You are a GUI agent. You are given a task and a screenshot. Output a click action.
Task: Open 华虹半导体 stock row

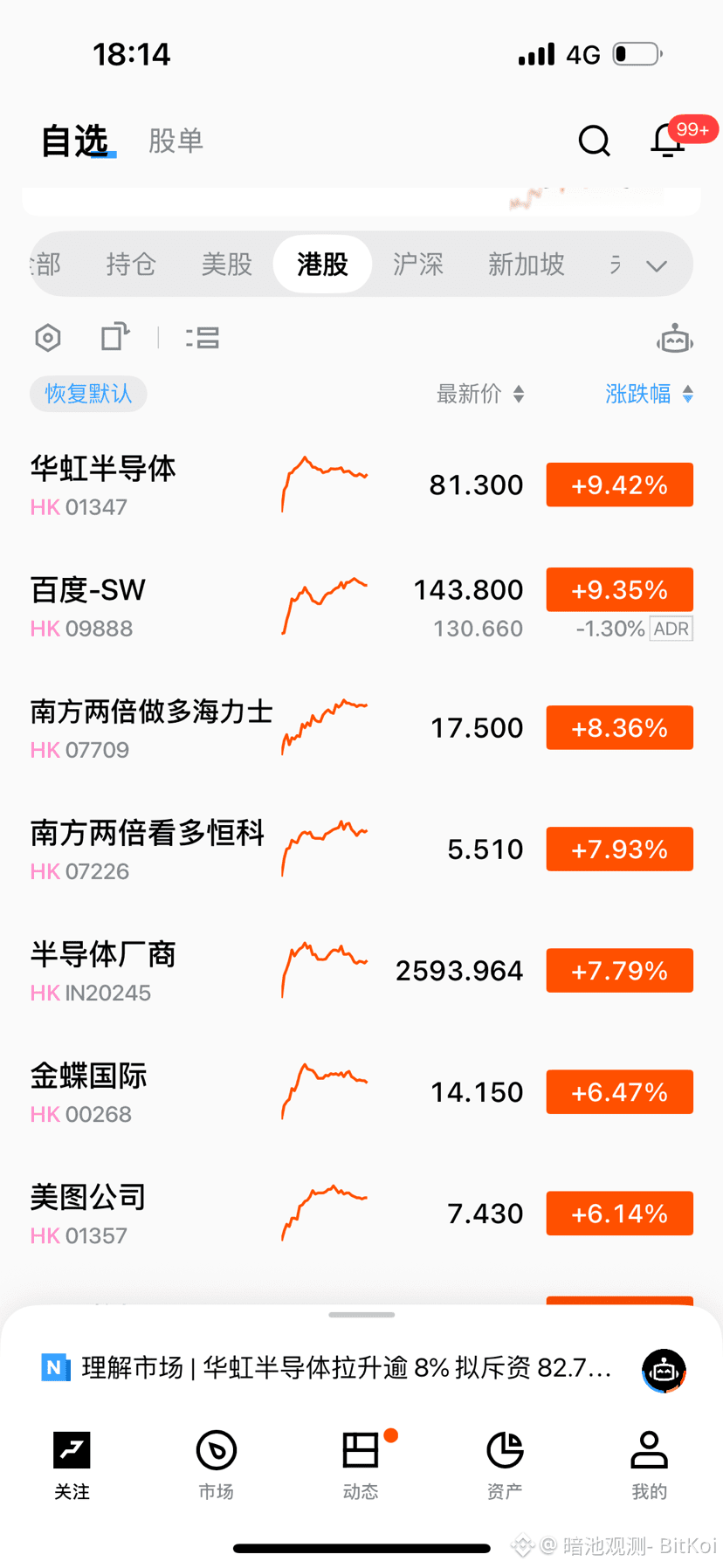[361, 485]
